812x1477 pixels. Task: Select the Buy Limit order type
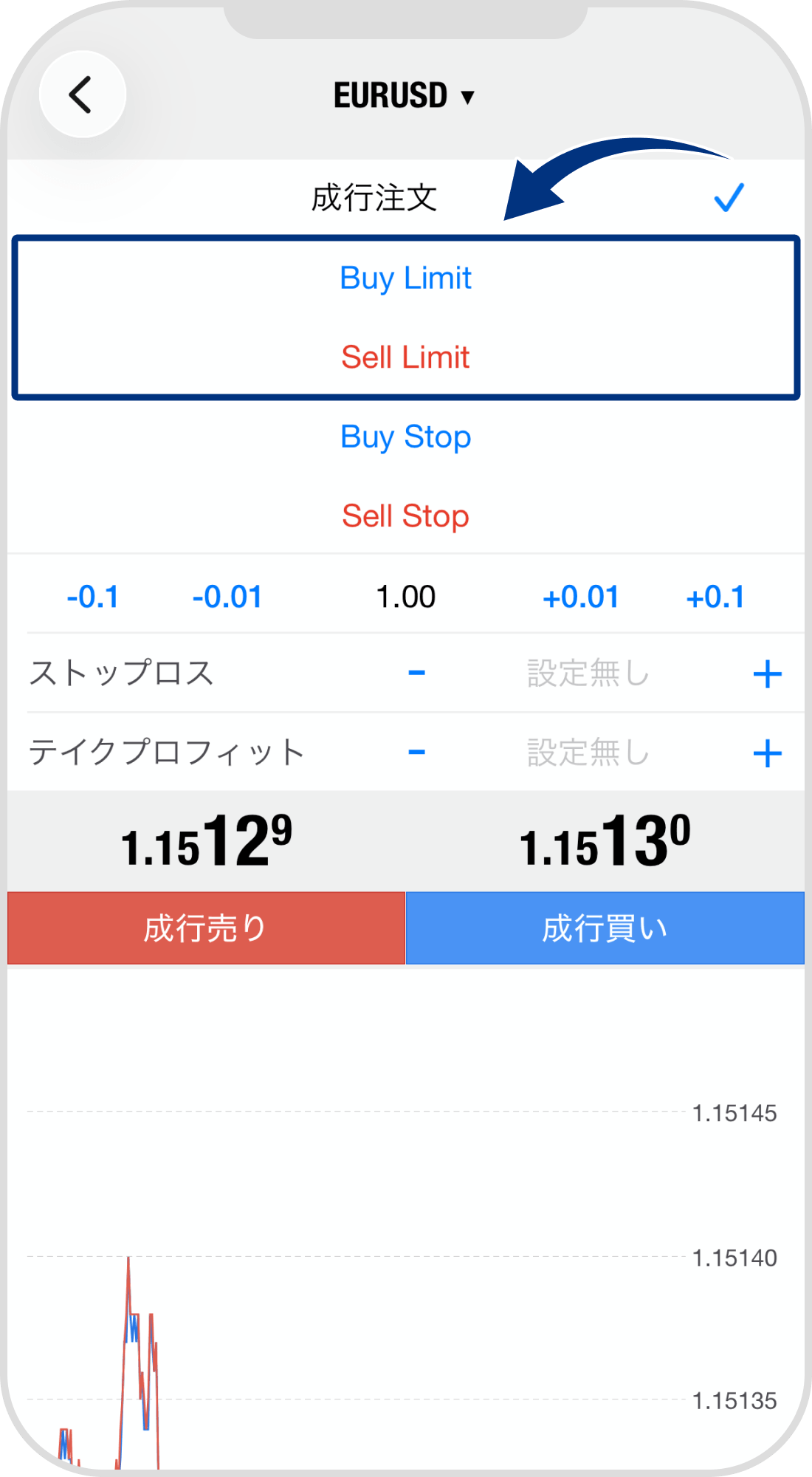[x=405, y=278]
